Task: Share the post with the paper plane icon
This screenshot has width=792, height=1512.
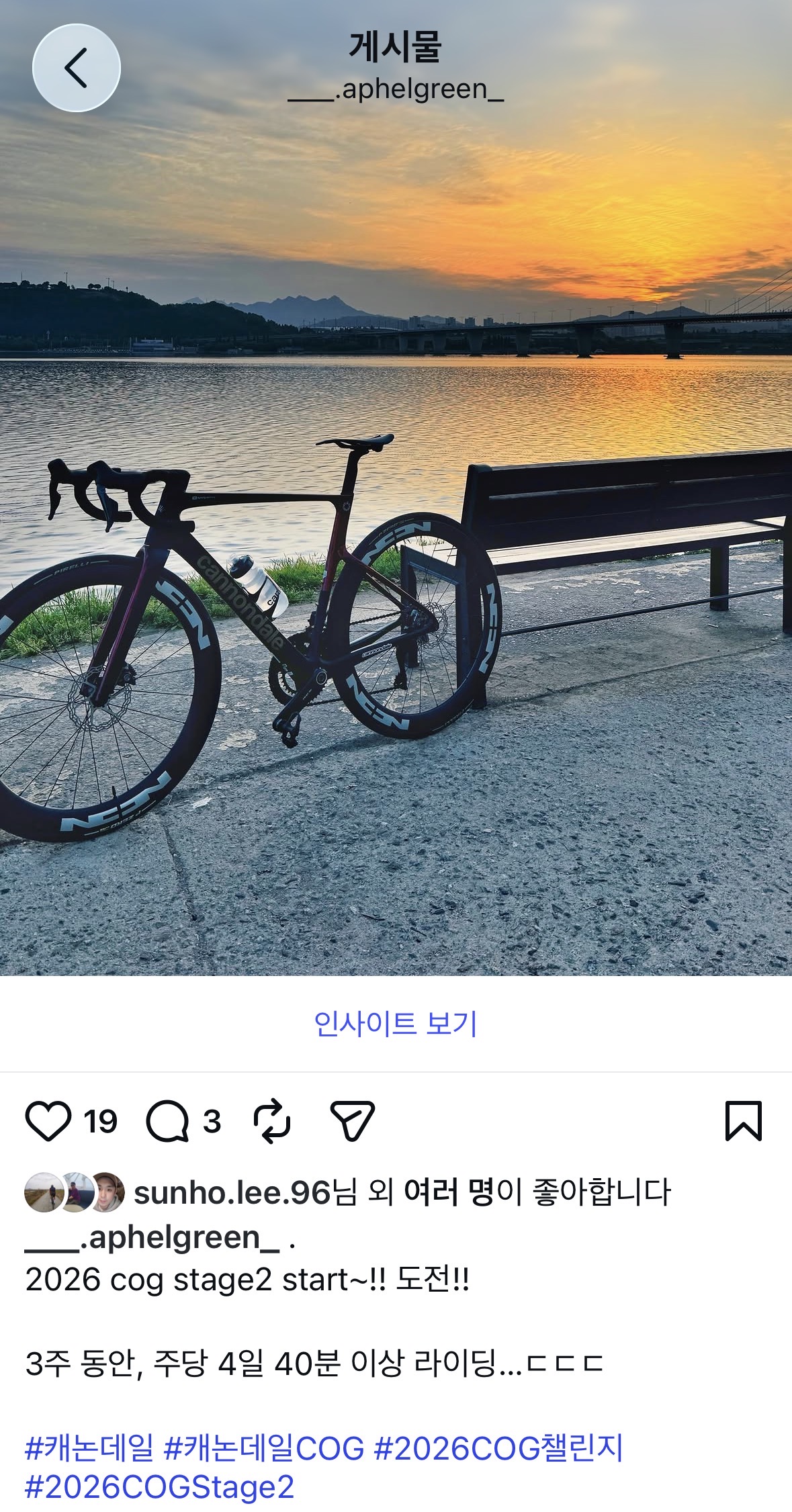Action: click(353, 1121)
